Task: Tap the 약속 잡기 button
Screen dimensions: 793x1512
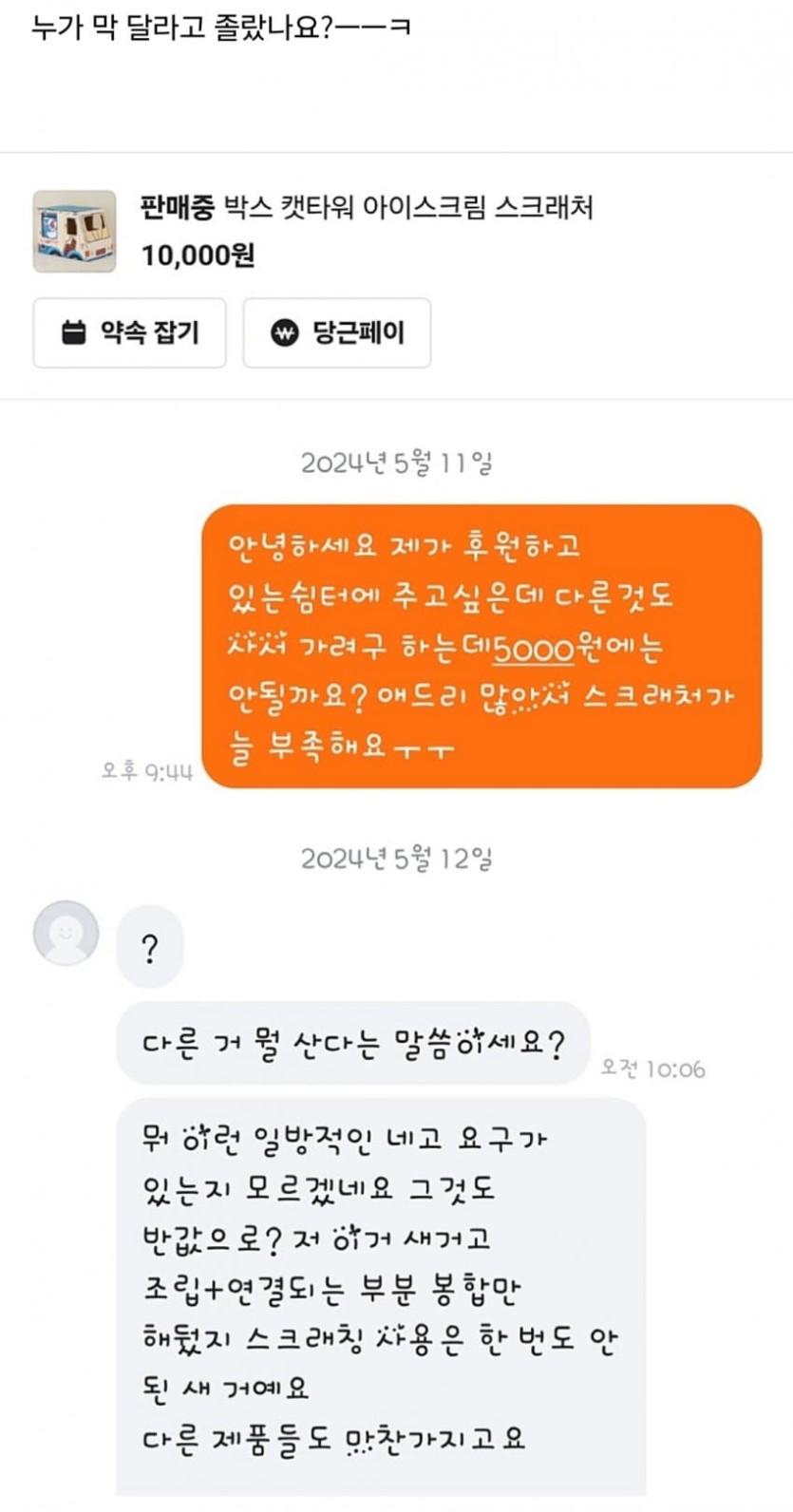Action: click(129, 332)
